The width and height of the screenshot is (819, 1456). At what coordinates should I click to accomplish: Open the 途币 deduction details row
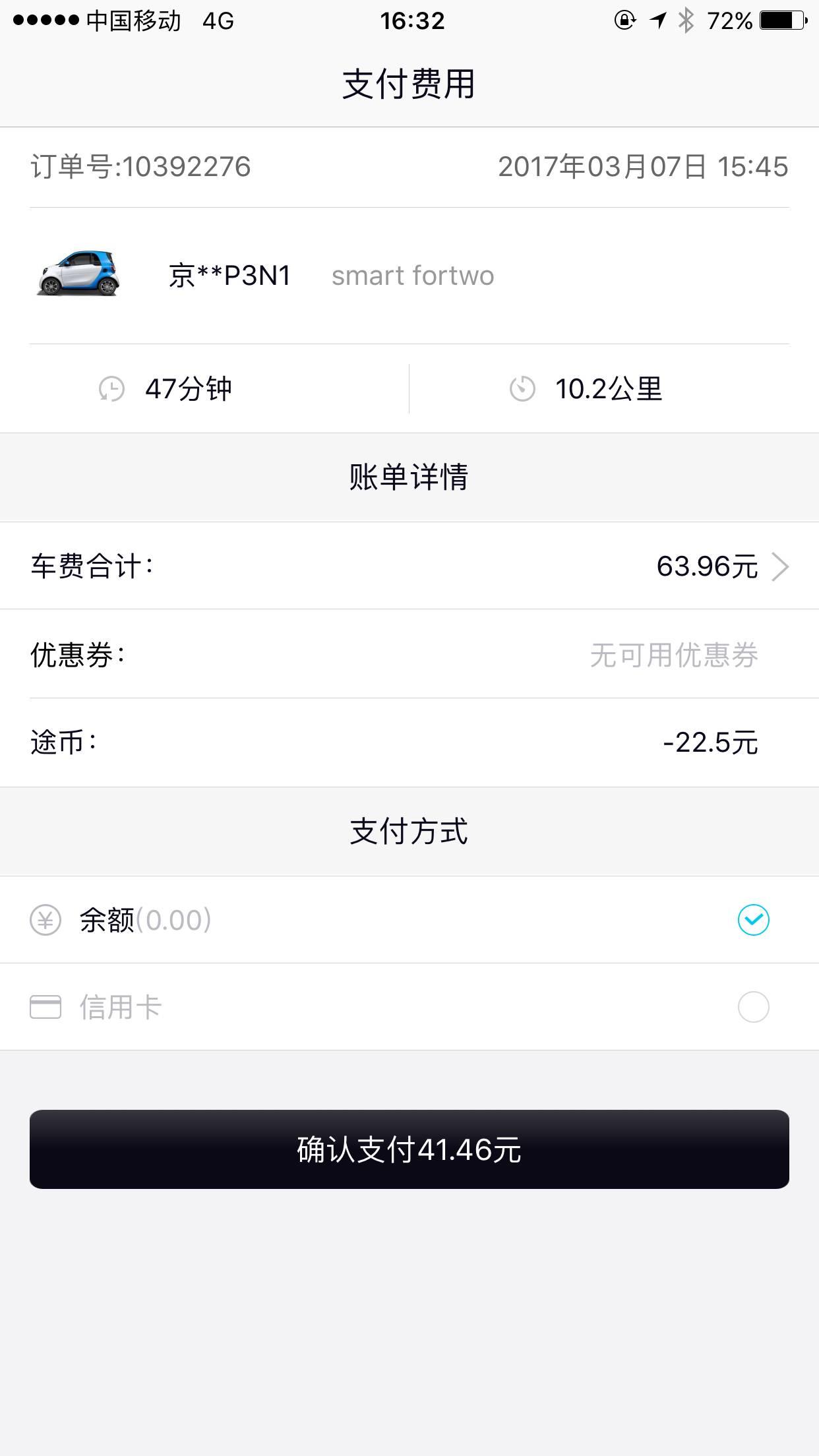(x=409, y=743)
